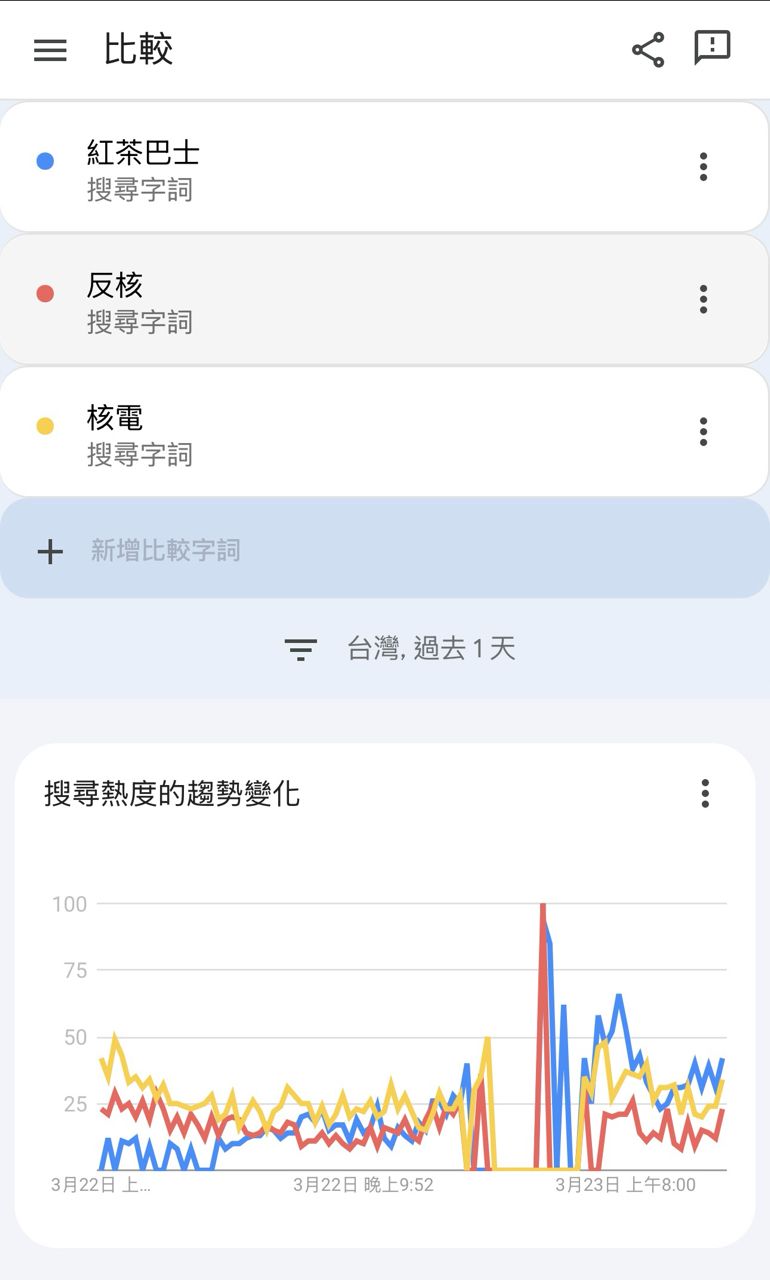Show more options for 核電

[704, 432]
